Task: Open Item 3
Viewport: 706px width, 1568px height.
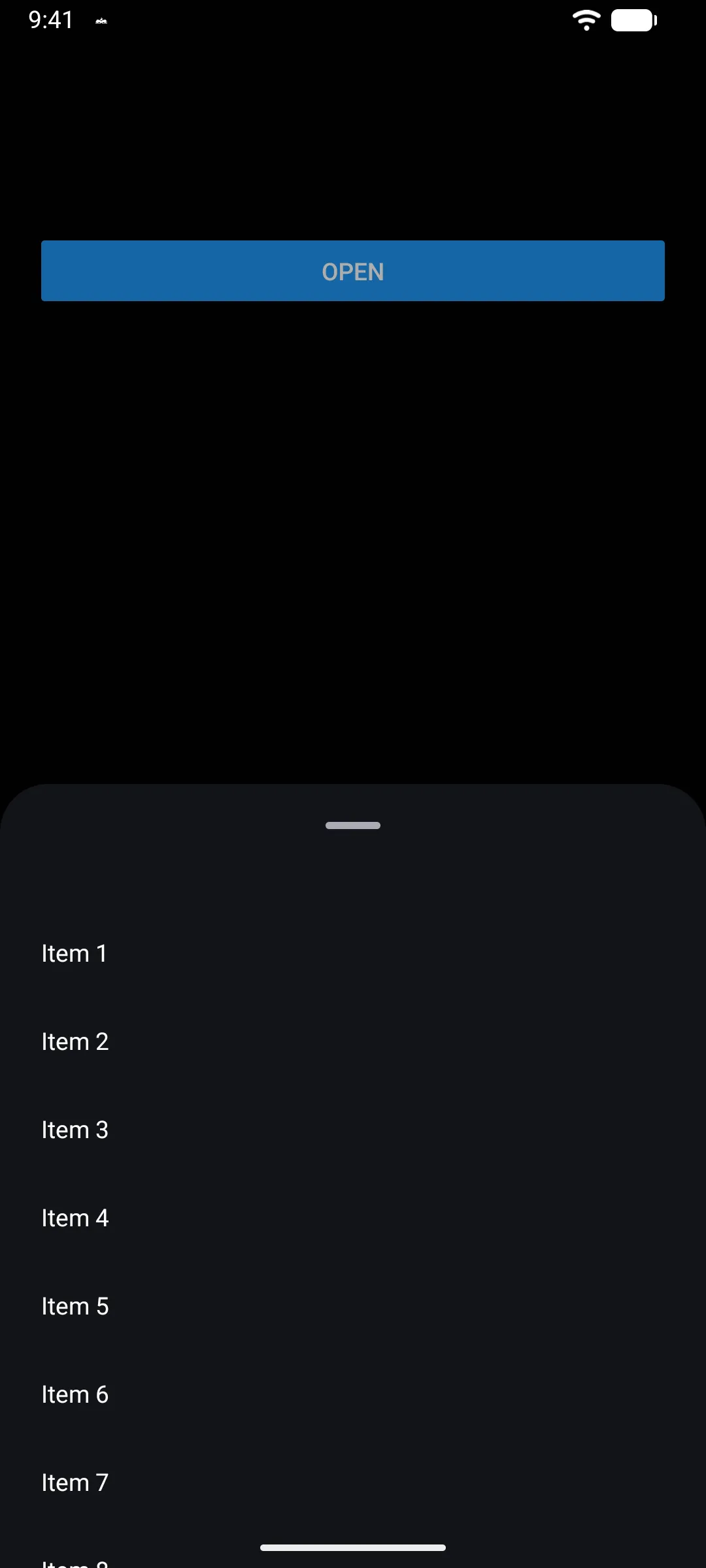Action: (x=353, y=1130)
